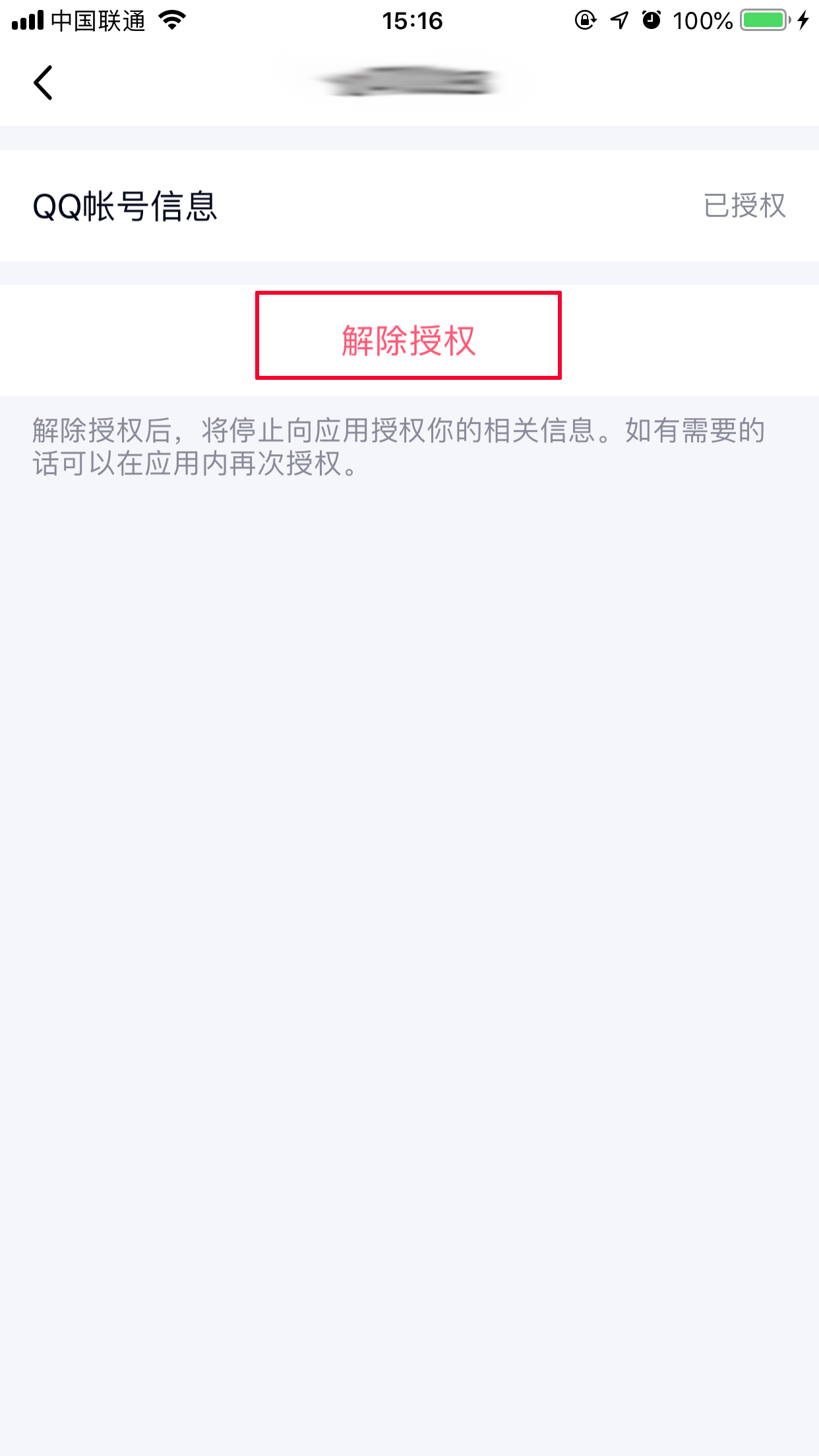This screenshot has height=1456, width=819.
Task: Open the carrier name 中国联通 menu
Action: point(99,20)
